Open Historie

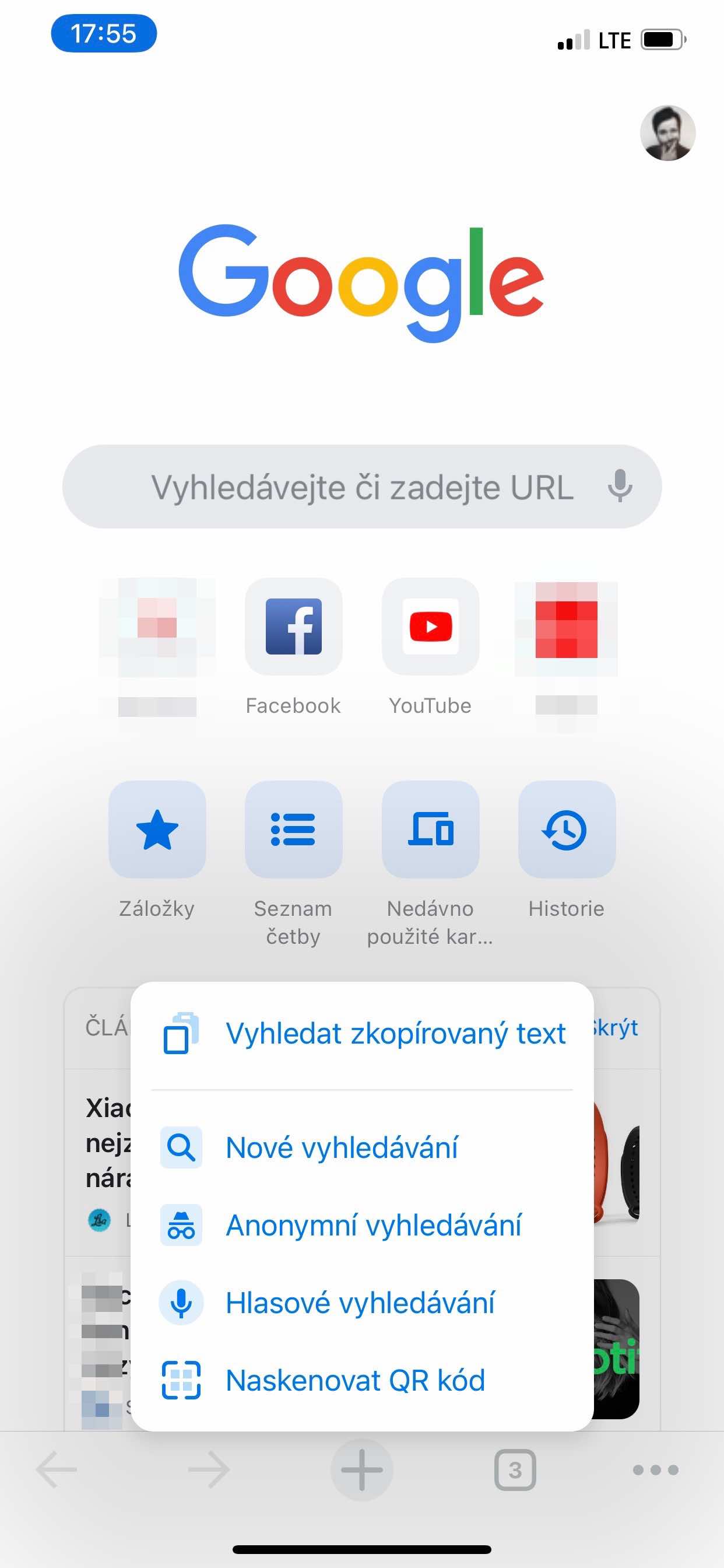click(567, 829)
